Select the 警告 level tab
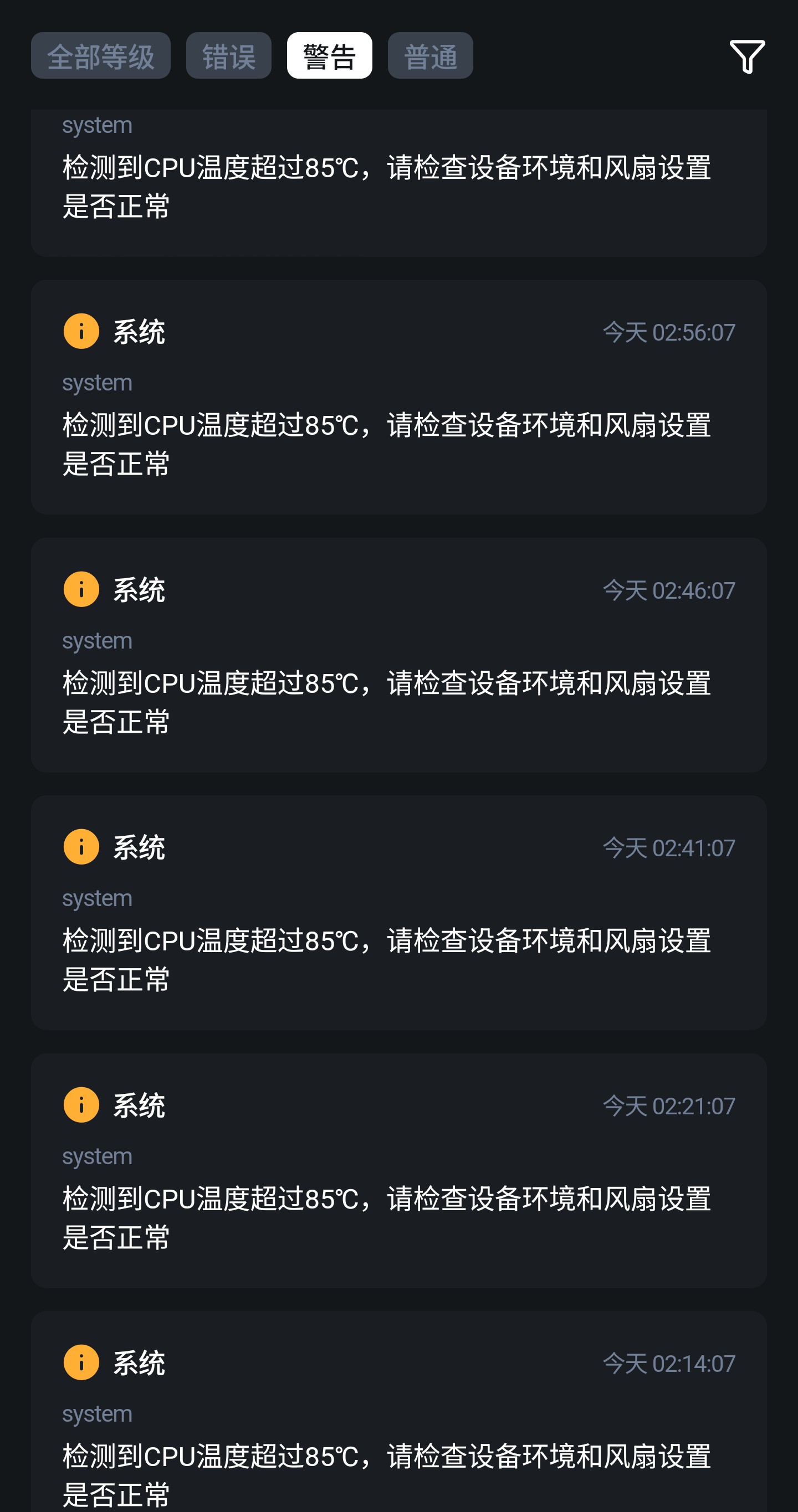 click(x=329, y=56)
